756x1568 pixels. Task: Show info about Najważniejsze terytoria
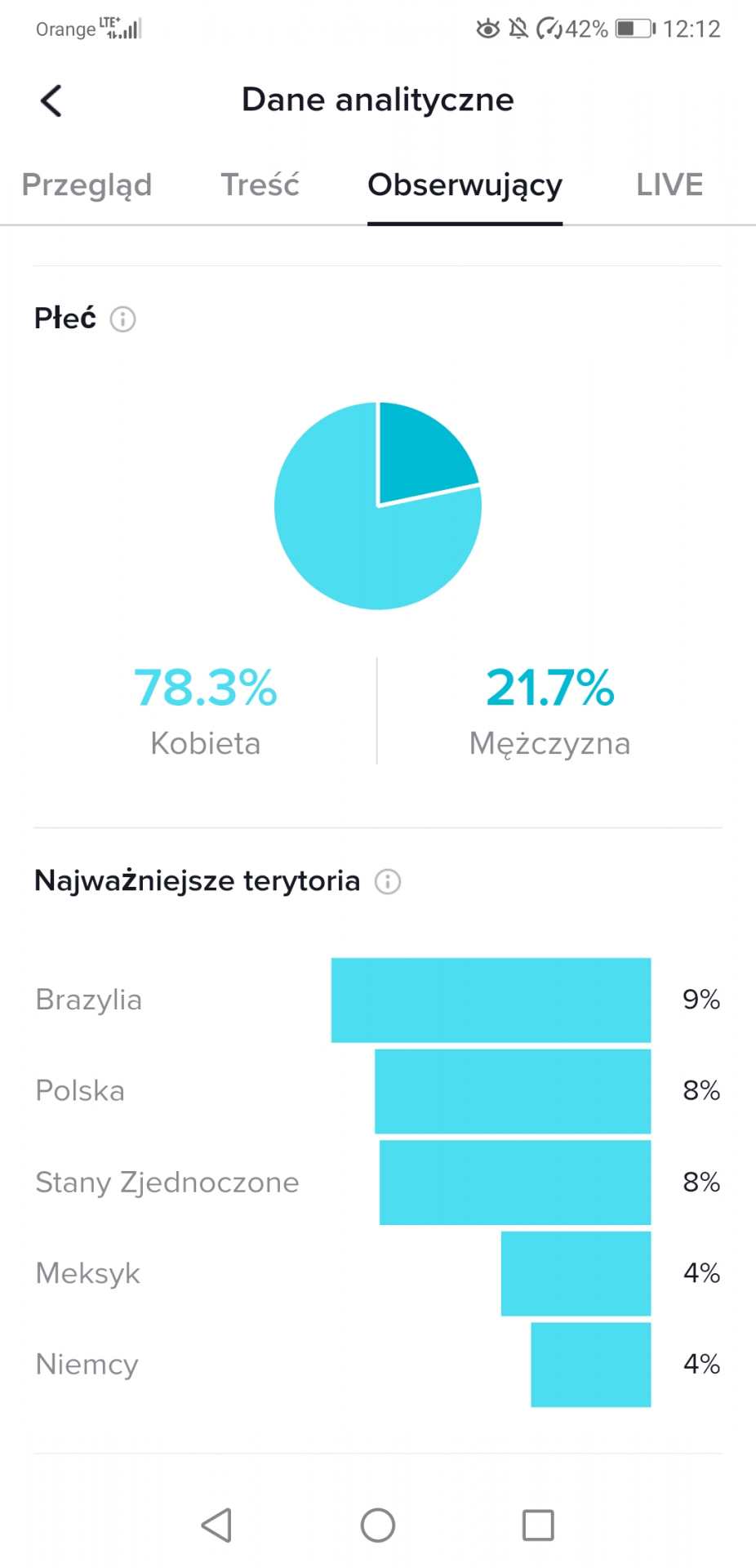[387, 881]
